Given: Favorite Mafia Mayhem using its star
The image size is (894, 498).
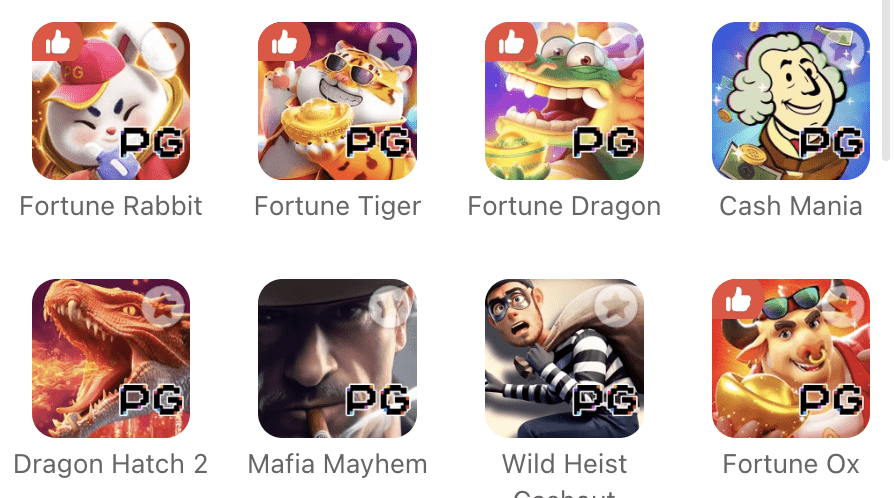Looking at the screenshot, I should tap(389, 306).
